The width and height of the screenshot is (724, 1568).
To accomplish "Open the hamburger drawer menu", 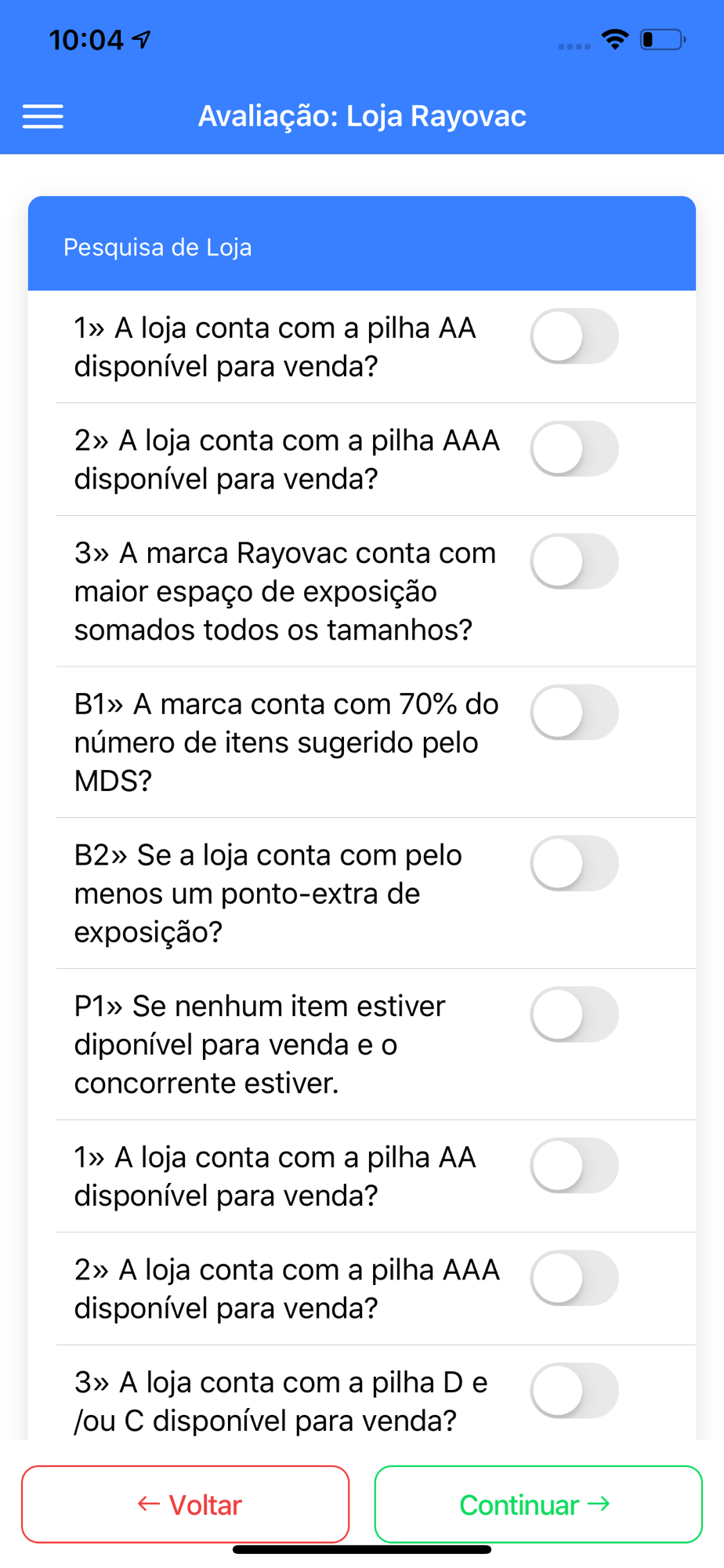I will click(x=43, y=116).
